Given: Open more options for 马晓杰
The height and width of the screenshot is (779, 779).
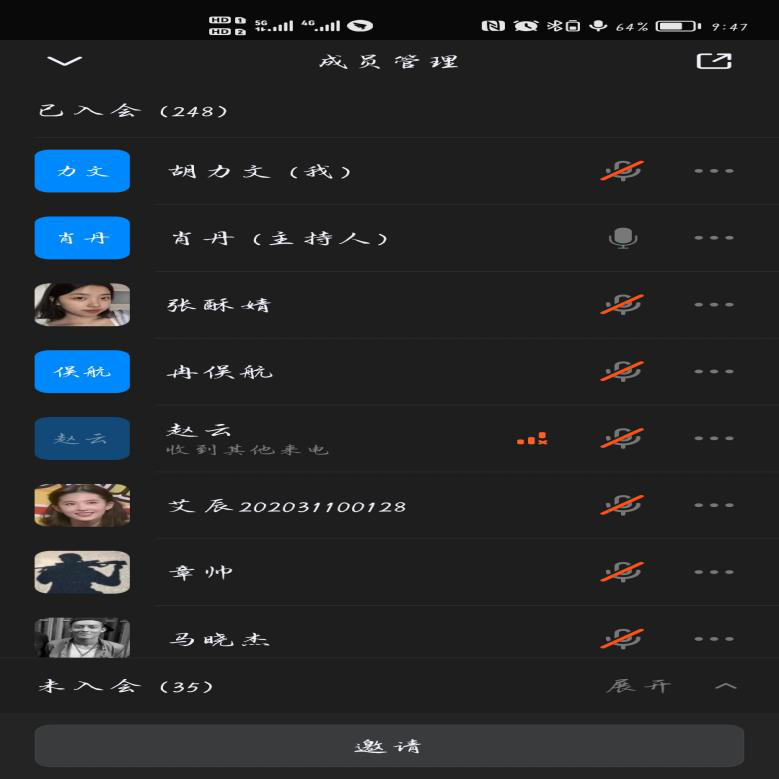Looking at the screenshot, I should coord(714,638).
